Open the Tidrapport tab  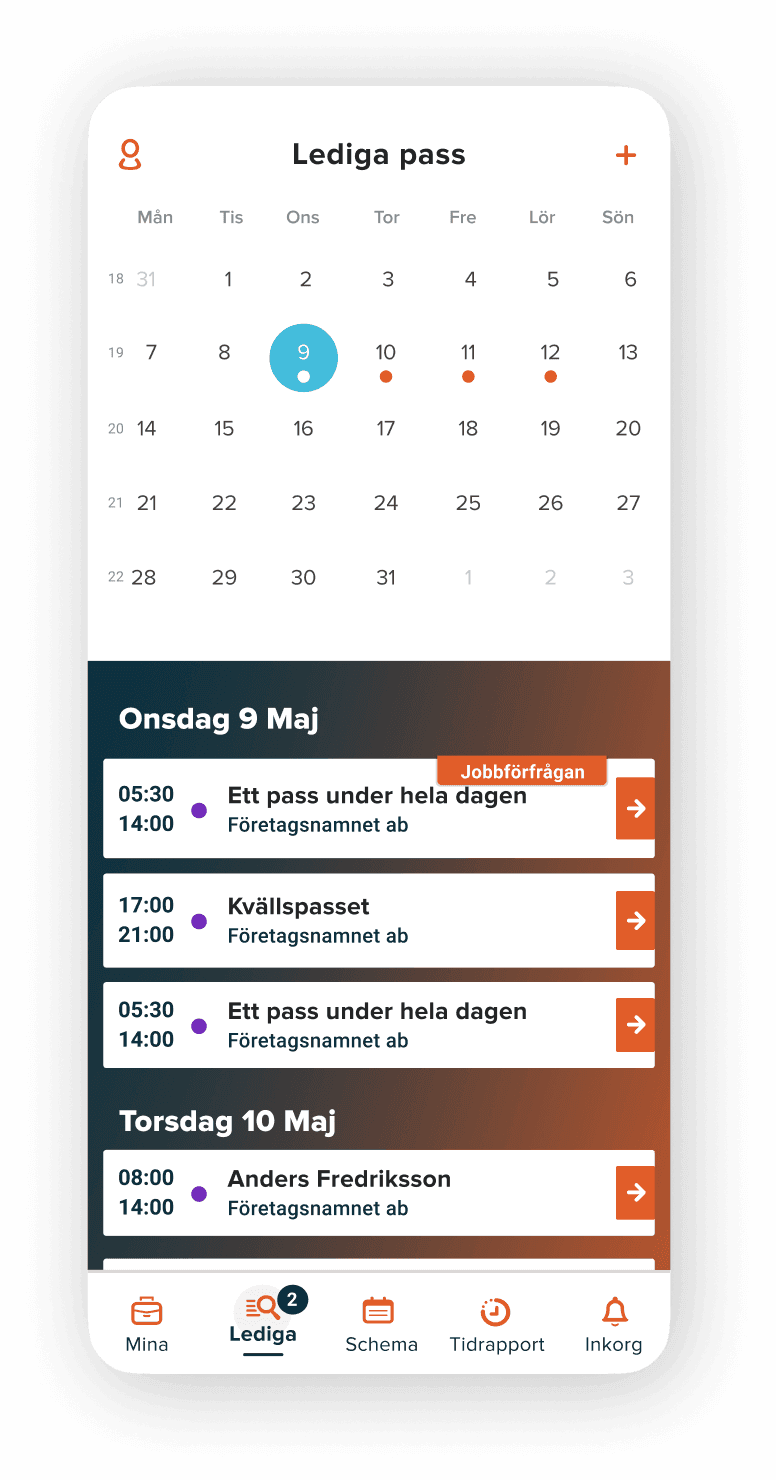(x=497, y=1324)
